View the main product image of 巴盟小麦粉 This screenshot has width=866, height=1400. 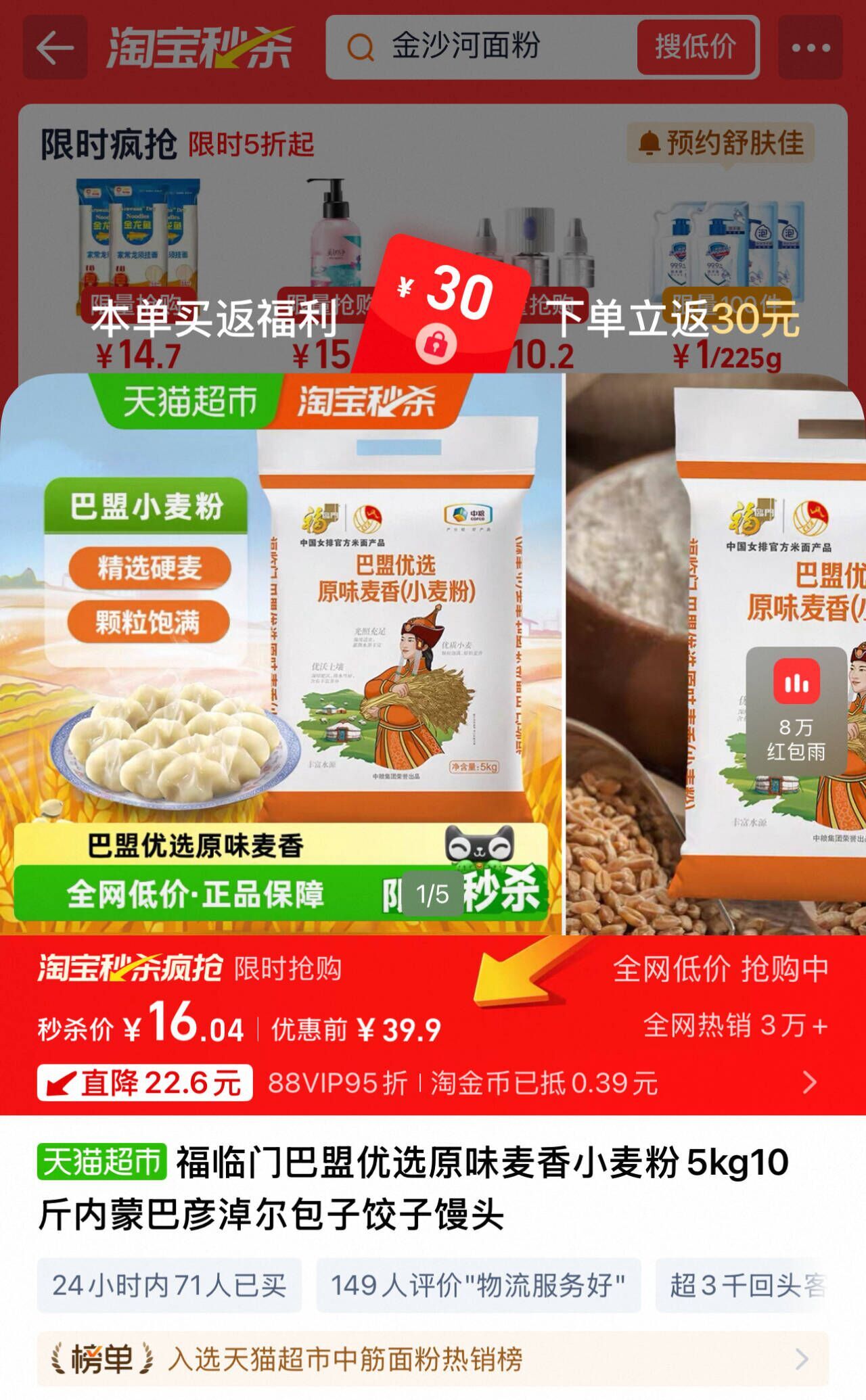pos(281,649)
